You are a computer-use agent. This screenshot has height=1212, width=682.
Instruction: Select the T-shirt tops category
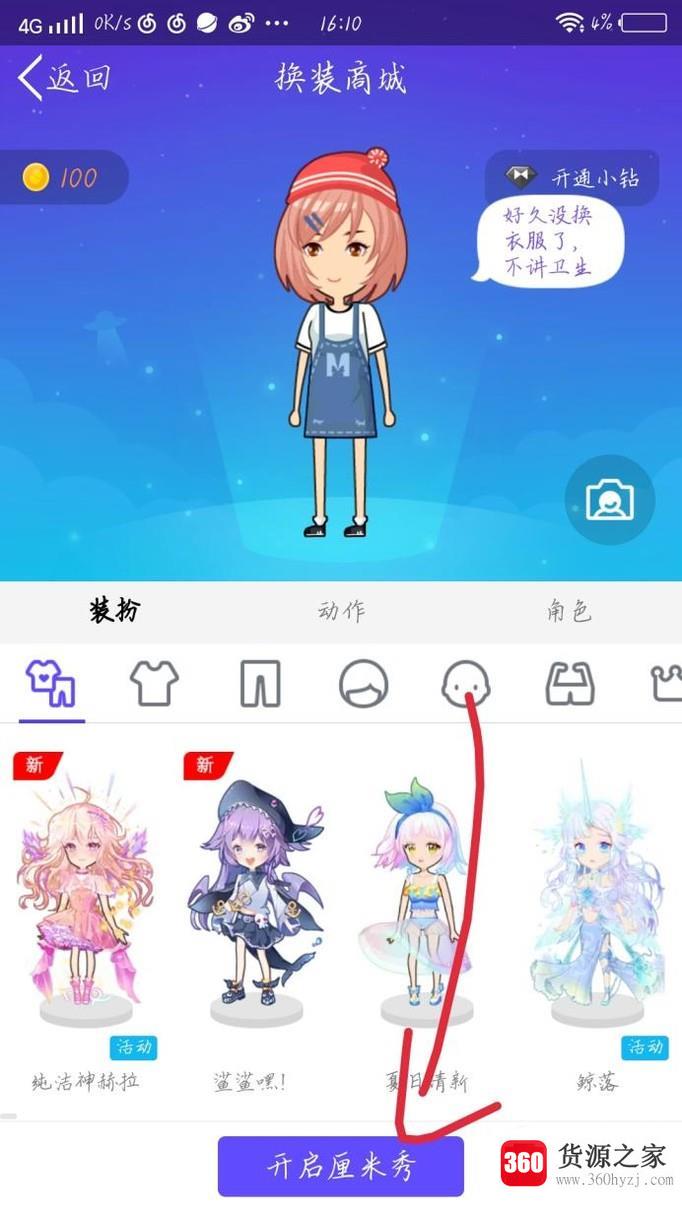(154, 684)
